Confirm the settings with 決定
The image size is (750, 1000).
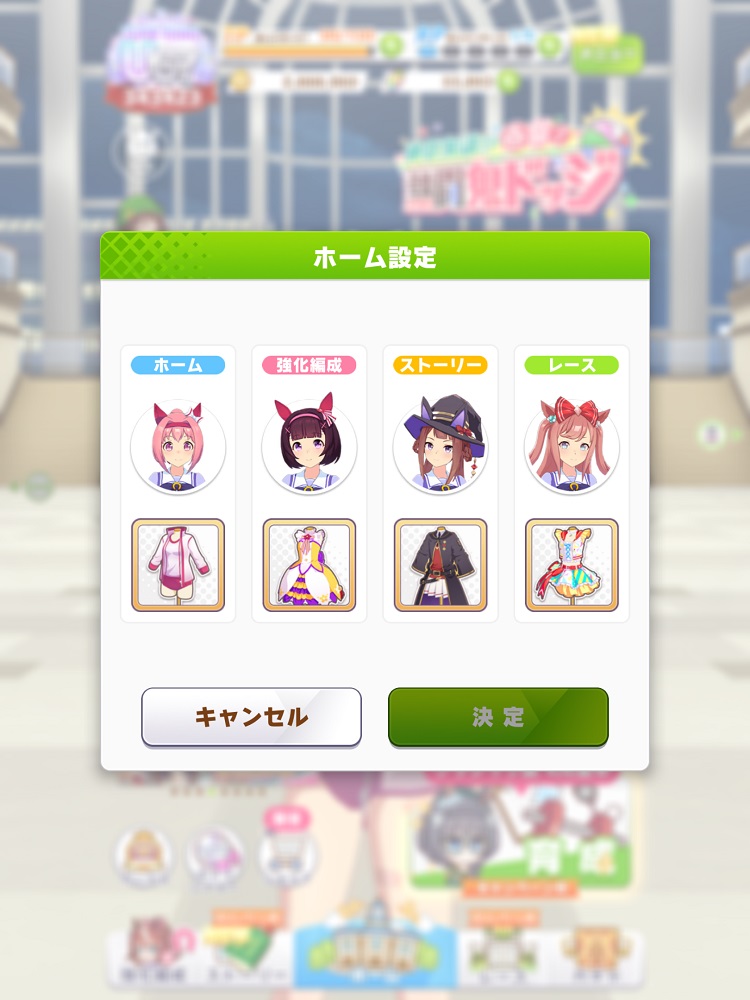pyautogui.click(x=498, y=716)
